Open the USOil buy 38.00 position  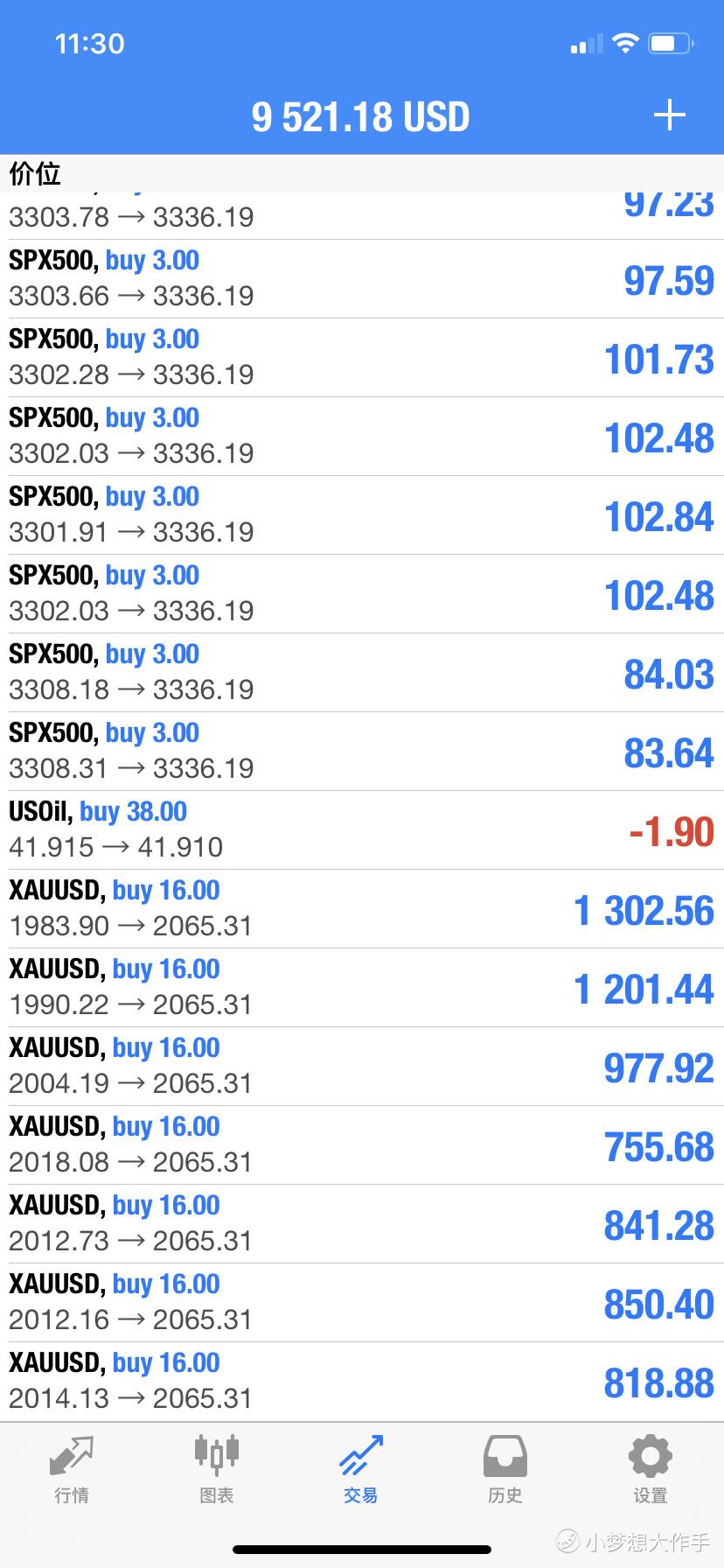click(x=362, y=830)
